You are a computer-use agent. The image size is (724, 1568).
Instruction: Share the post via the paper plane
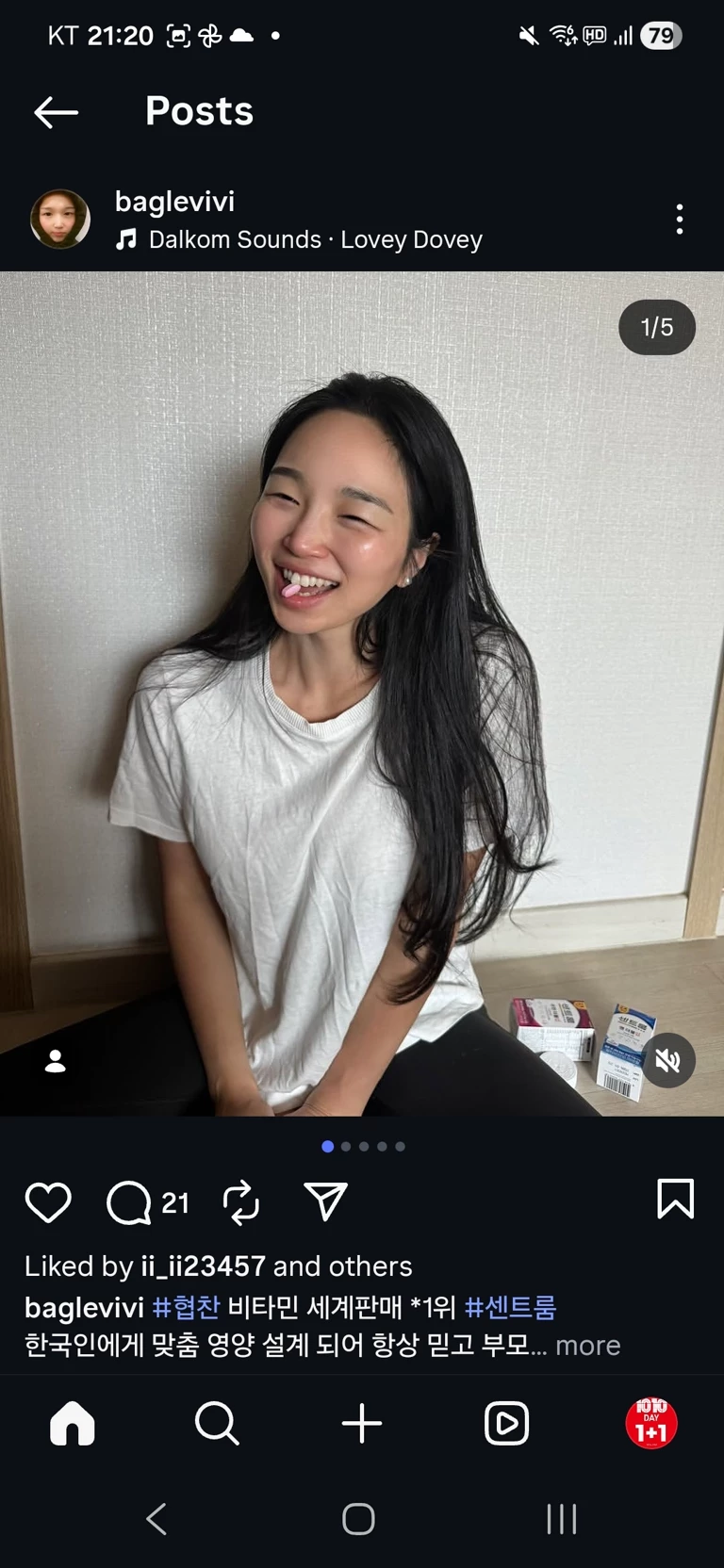326,1201
